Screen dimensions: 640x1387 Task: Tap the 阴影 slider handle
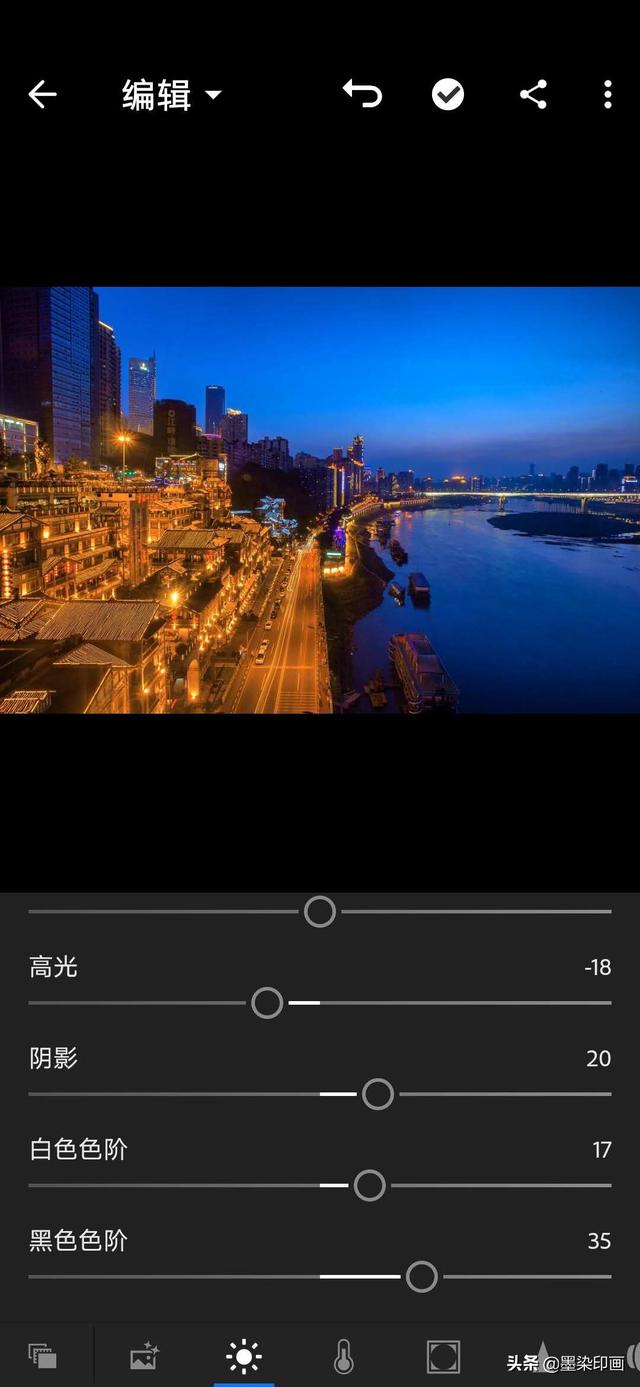(x=378, y=1094)
